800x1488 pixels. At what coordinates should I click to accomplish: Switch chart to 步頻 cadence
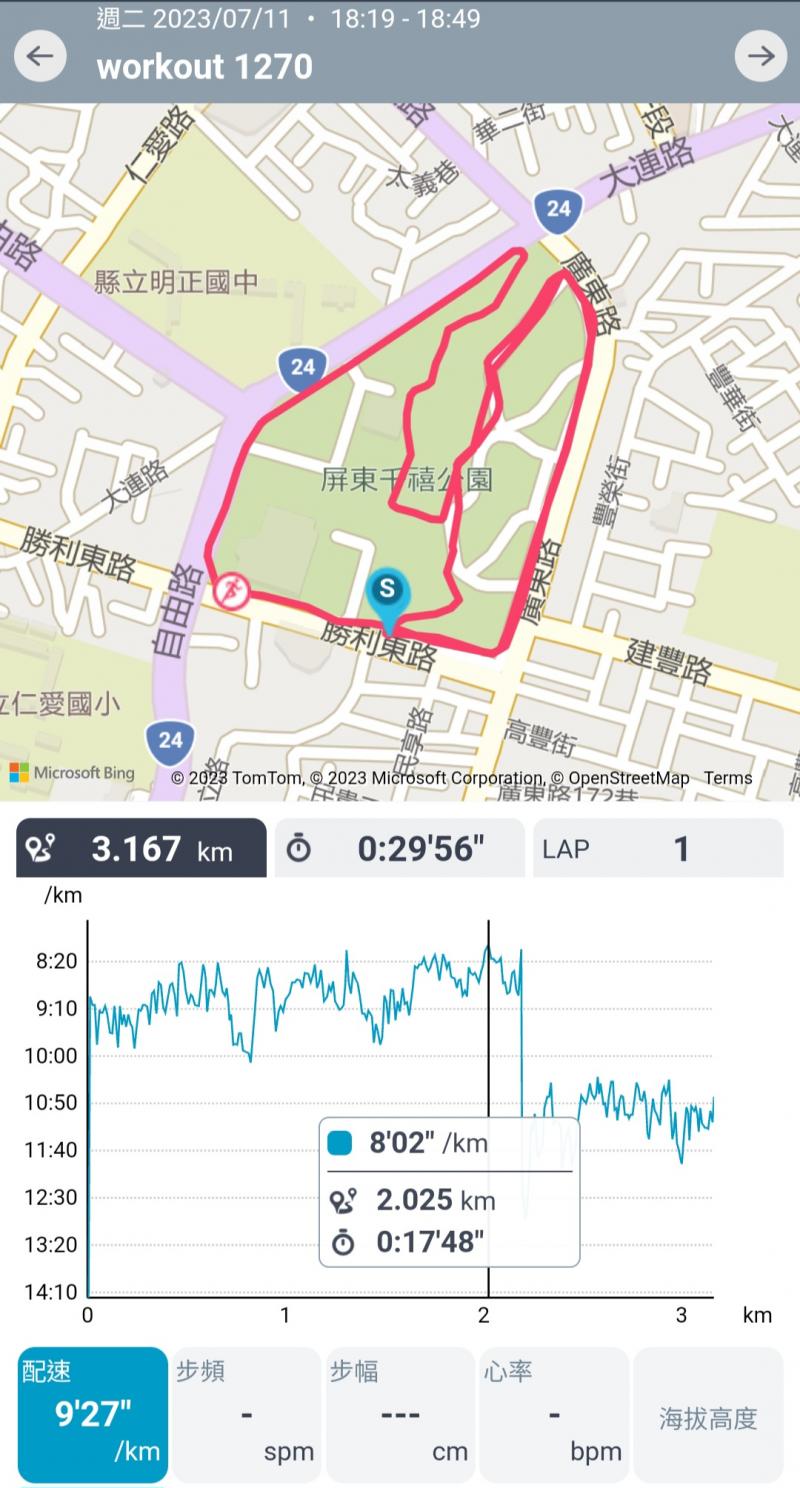tap(247, 1414)
